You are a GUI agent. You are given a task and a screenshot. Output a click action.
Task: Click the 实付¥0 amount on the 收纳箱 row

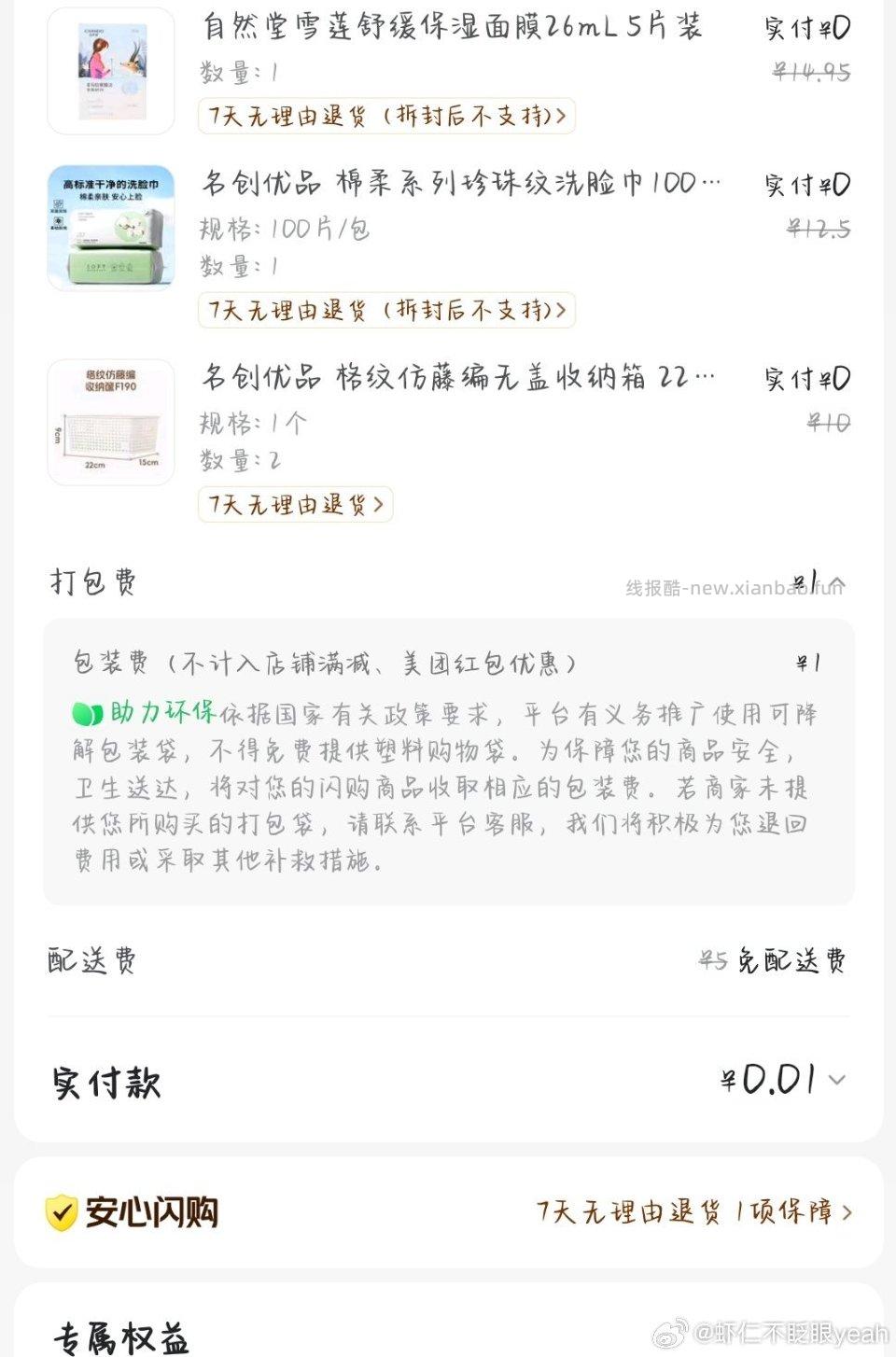[806, 379]
